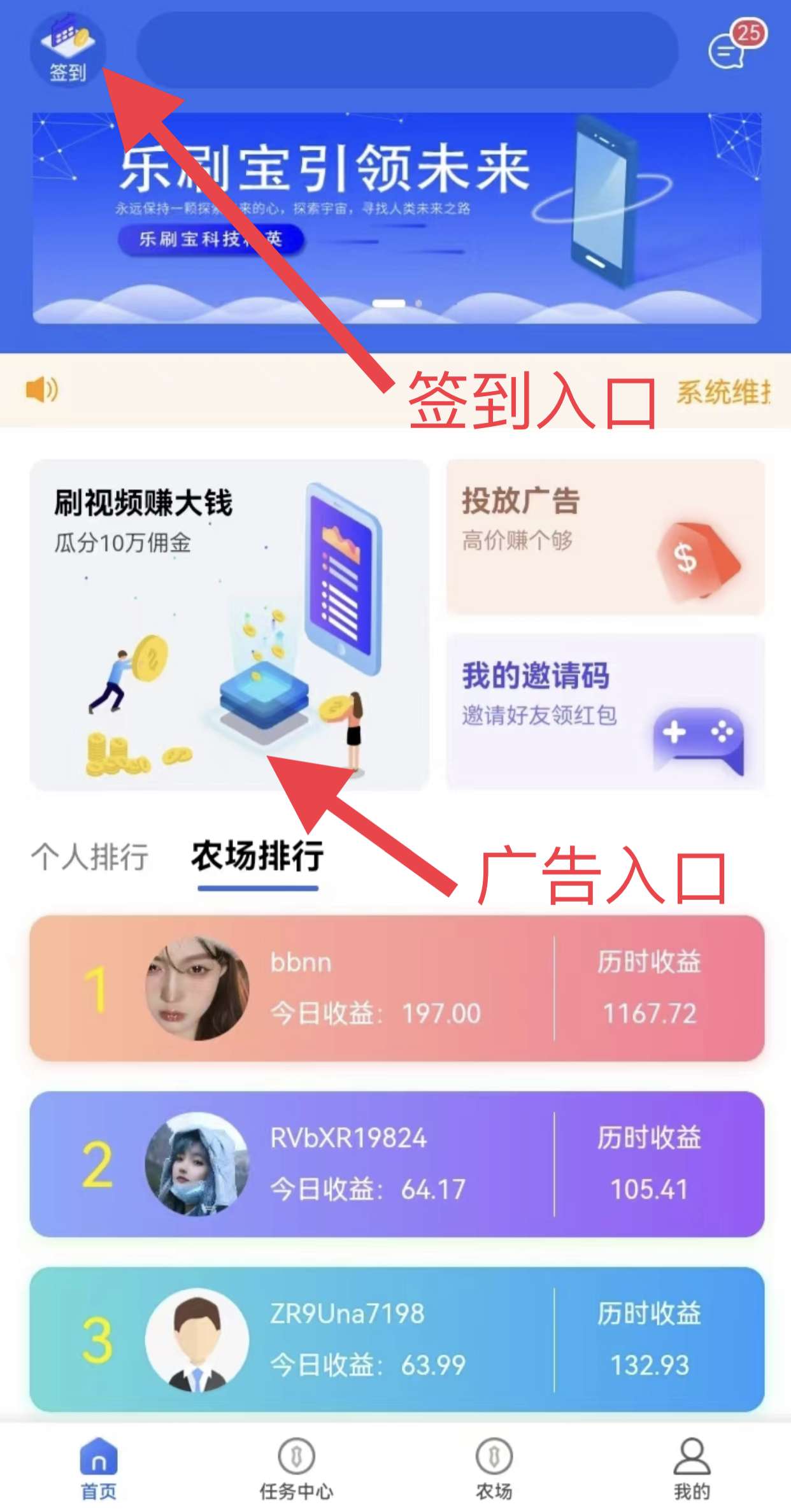Open the 我的邀请码 card
791x1512 pixels.
click(605, 711)
